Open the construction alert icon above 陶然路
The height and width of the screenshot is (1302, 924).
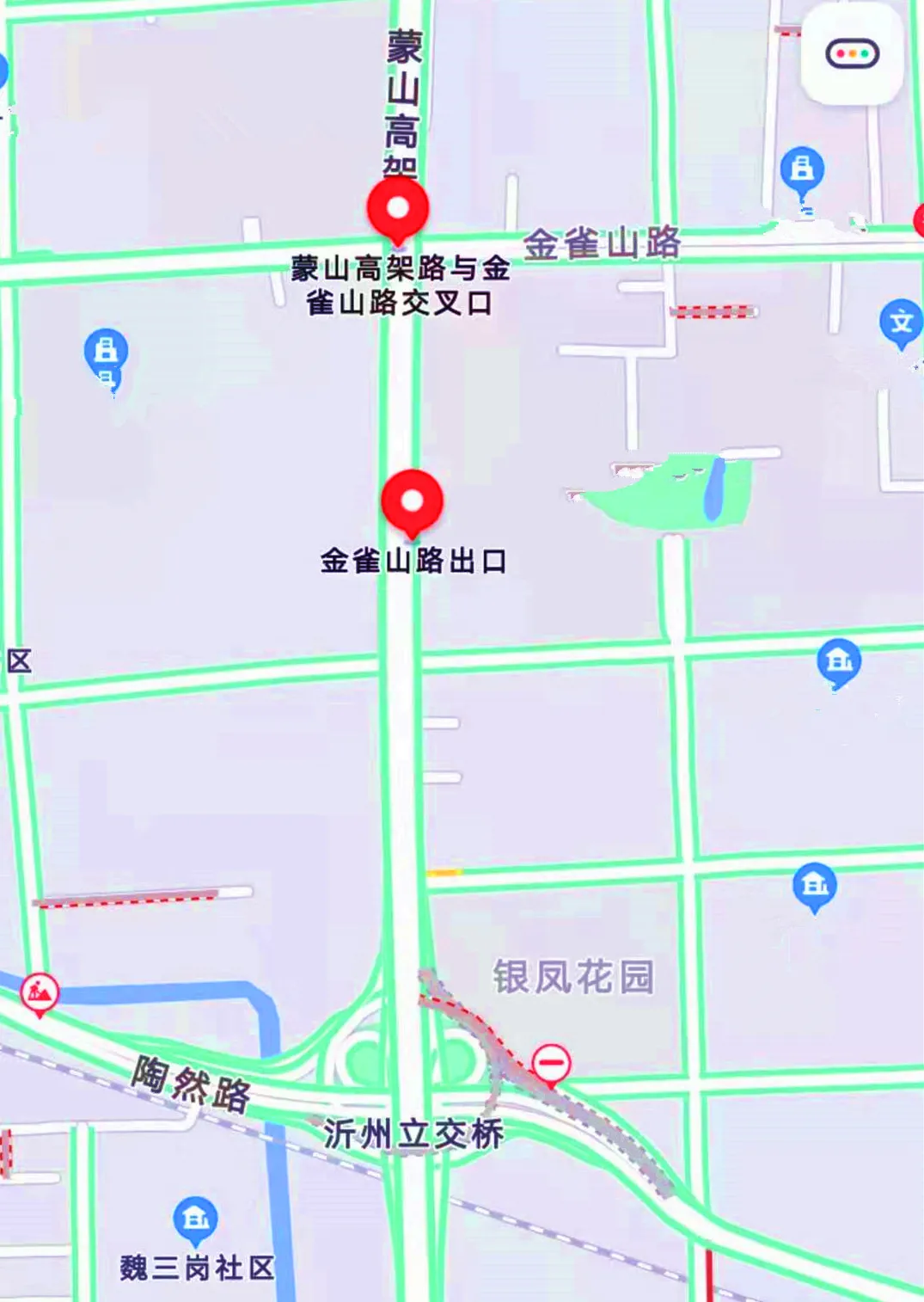point(40,994)
